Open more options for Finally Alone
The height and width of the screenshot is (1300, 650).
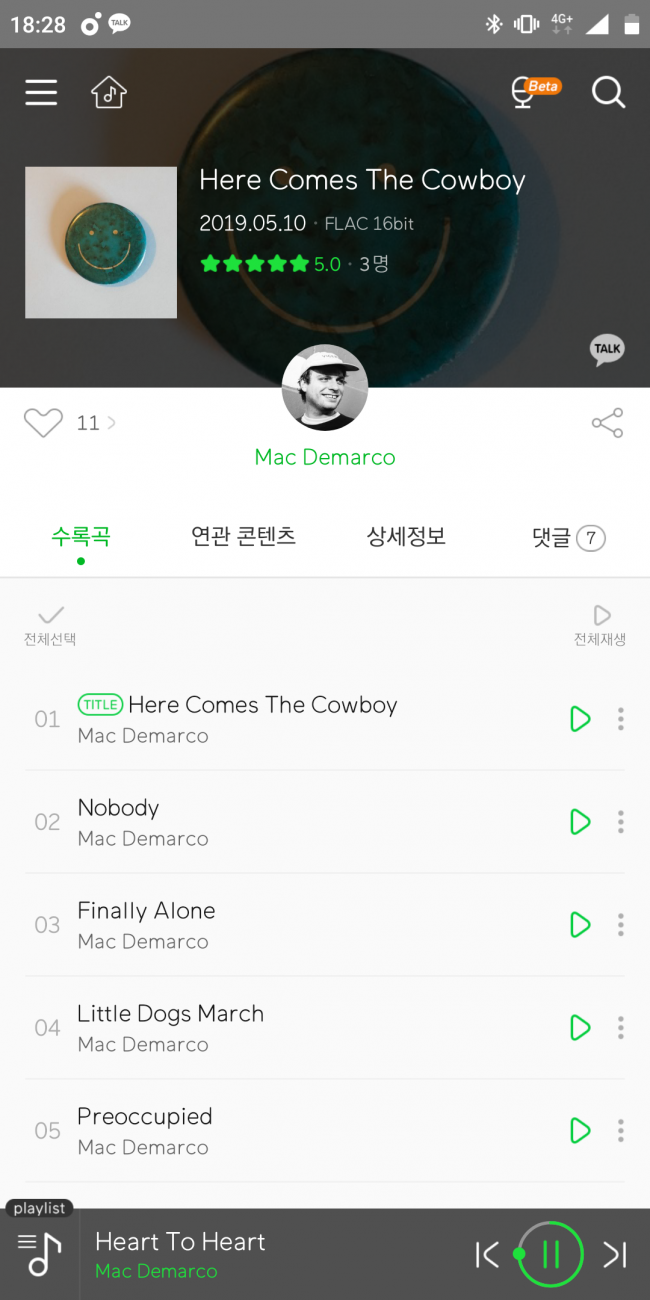click(621, 925)
